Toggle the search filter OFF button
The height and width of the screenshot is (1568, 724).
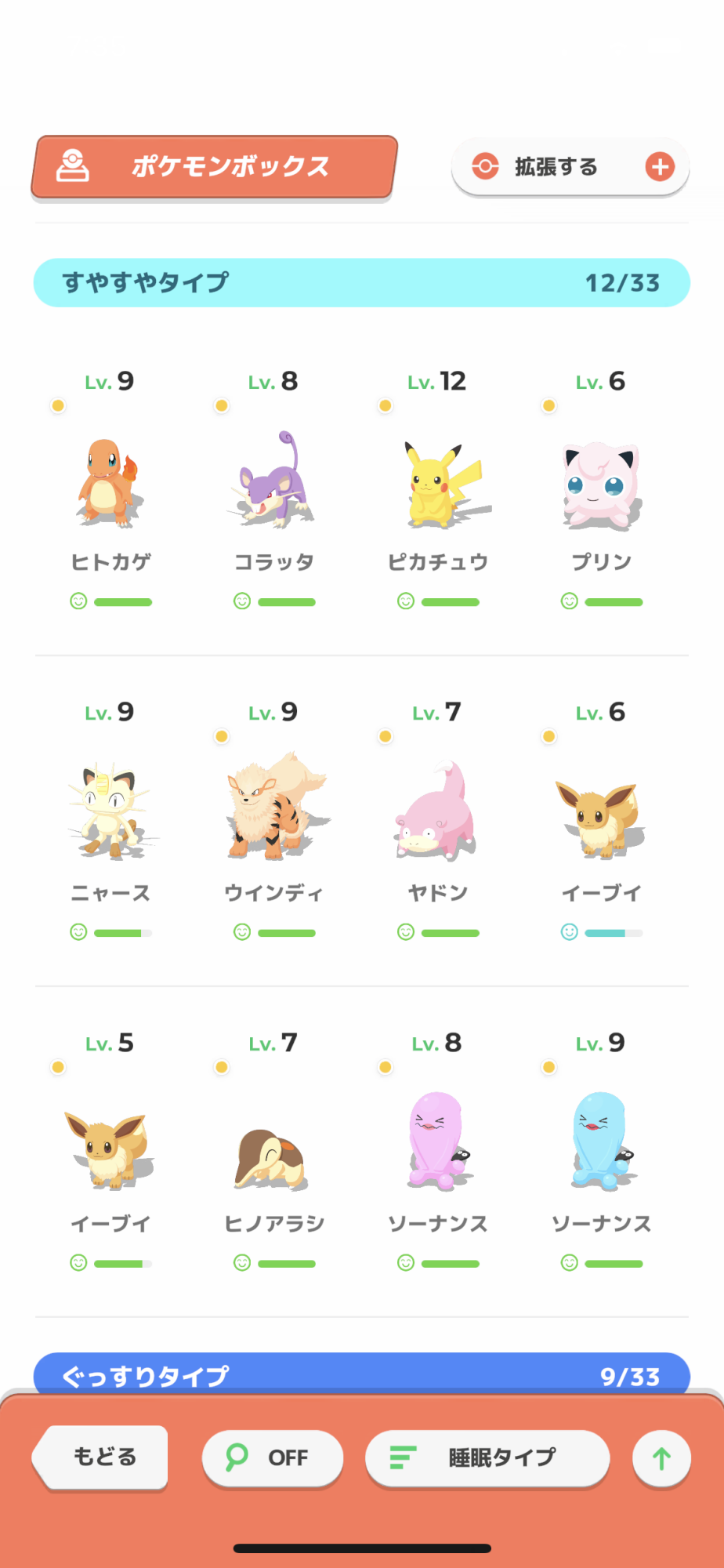point(272,1457)
